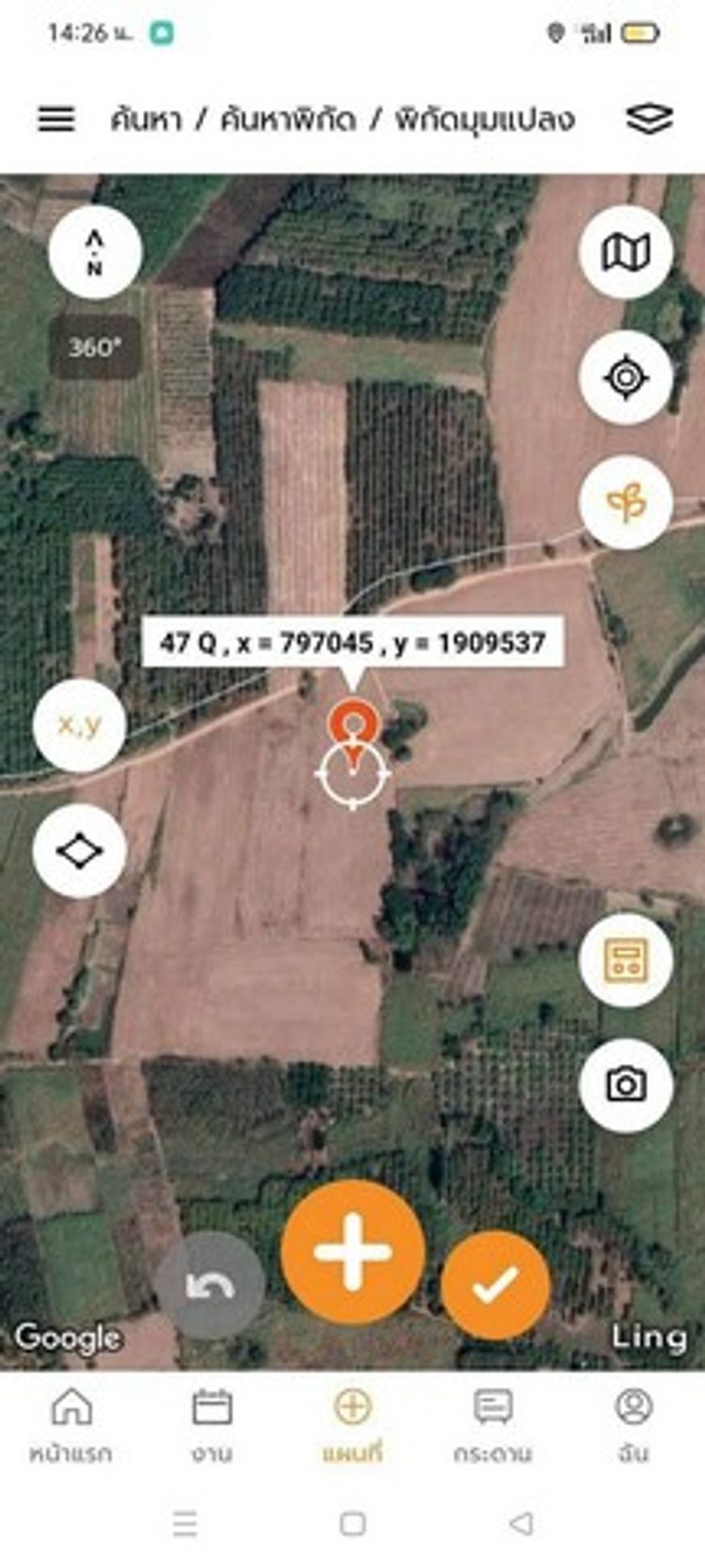Open the map layers icon
The height and width of the screenshot is (1568, 705).
pos(649,119)
